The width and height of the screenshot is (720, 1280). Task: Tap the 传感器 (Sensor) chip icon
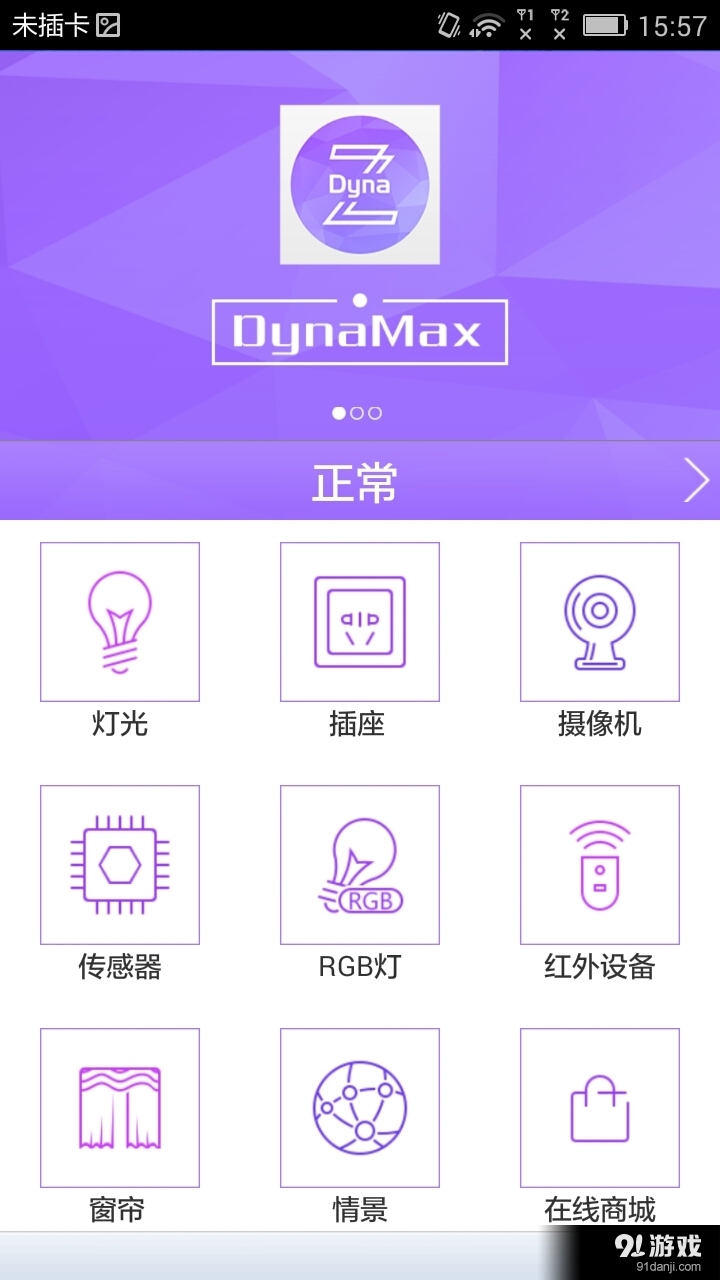[x=119, y=863]
